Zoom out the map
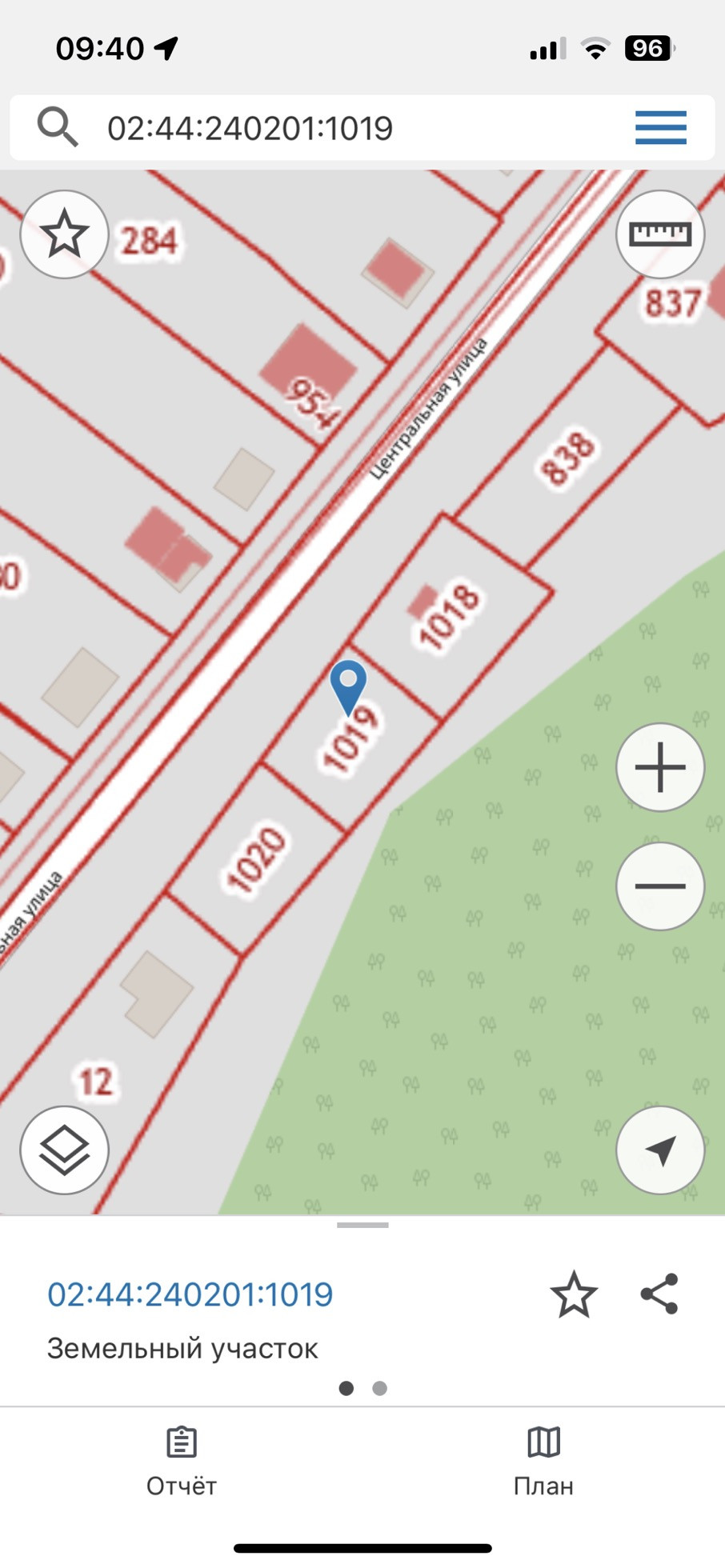 (x=660, y=886)
